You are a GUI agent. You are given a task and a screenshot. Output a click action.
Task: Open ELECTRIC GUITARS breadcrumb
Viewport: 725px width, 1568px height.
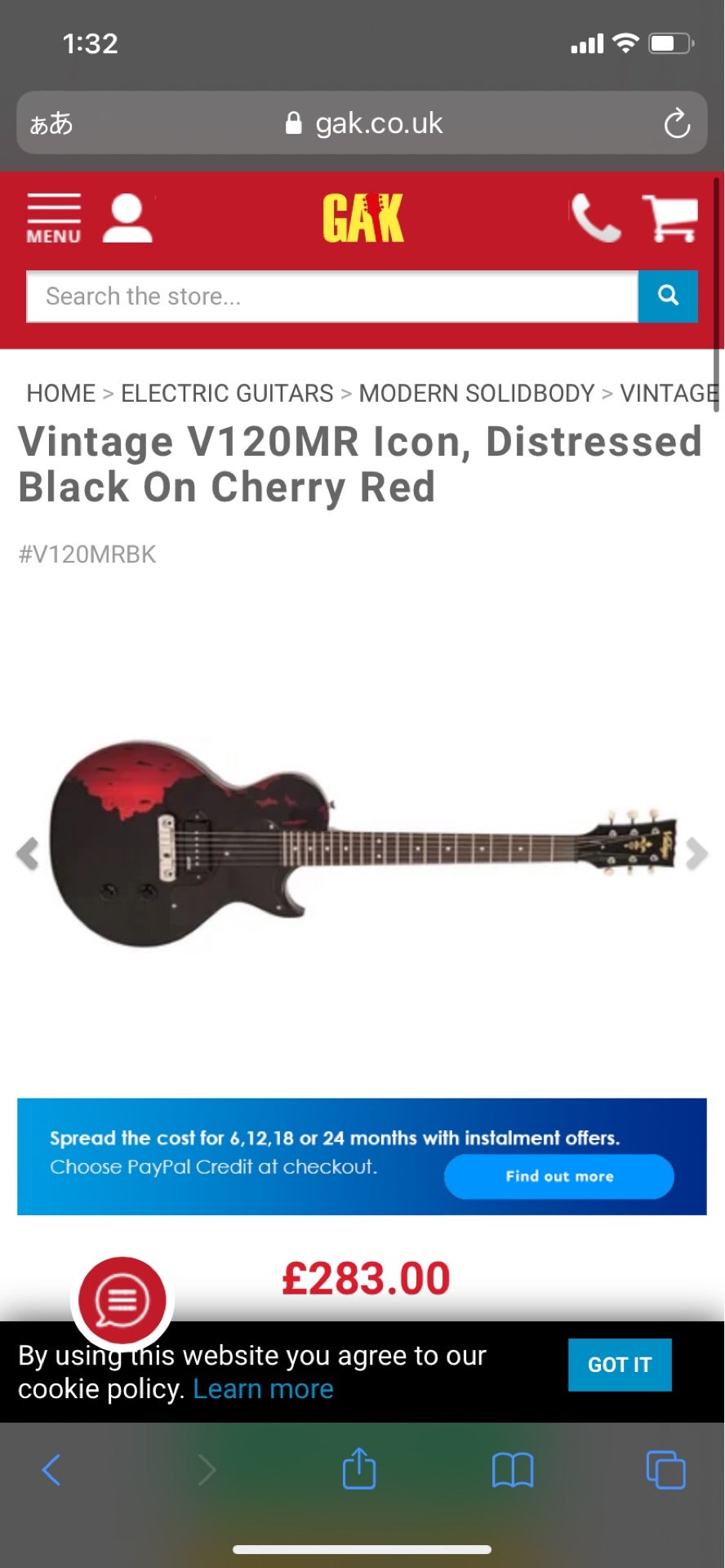pyautogui.click(x=227, y=394)
